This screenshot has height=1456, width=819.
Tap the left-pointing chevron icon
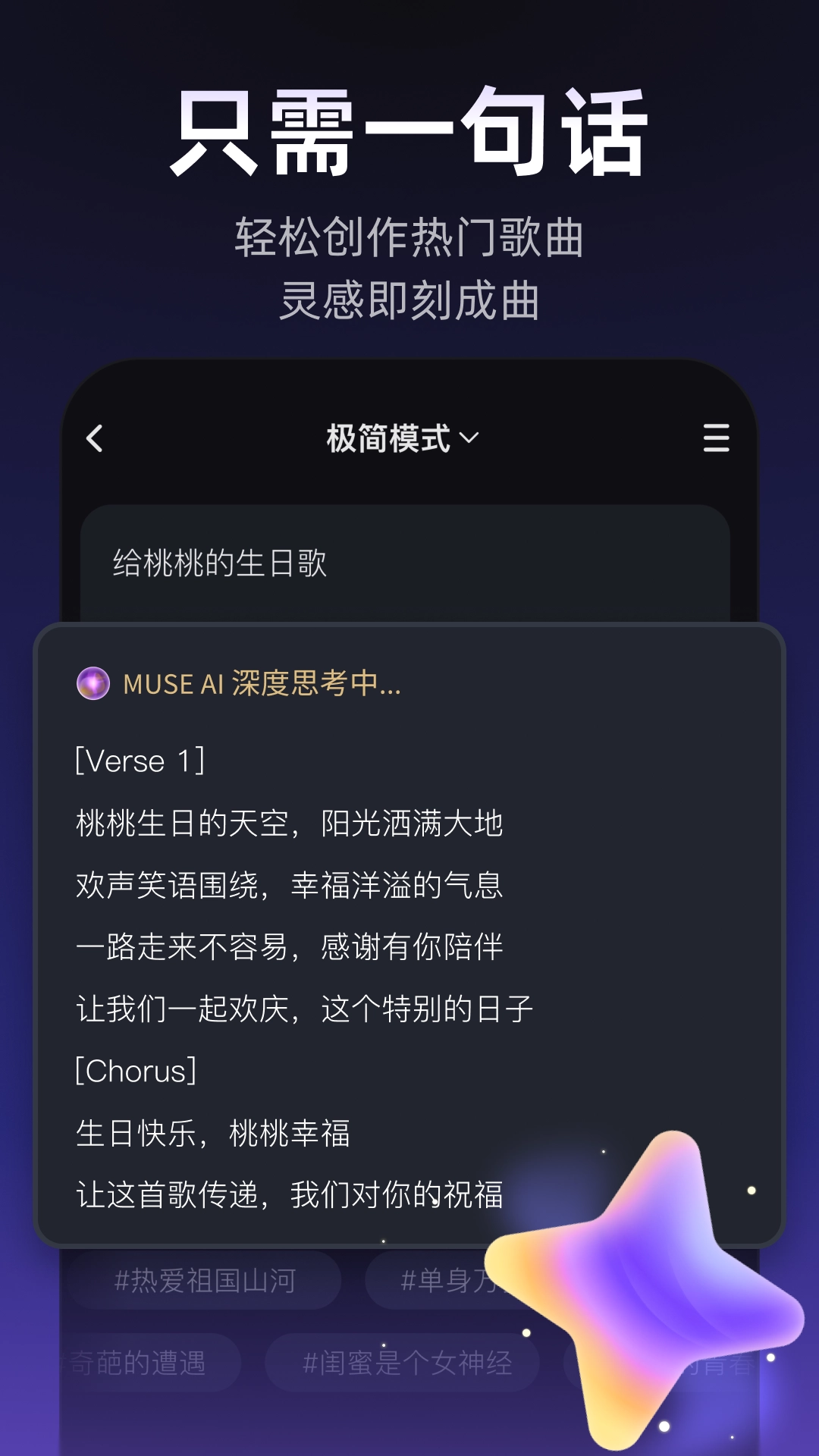[96, 438]
